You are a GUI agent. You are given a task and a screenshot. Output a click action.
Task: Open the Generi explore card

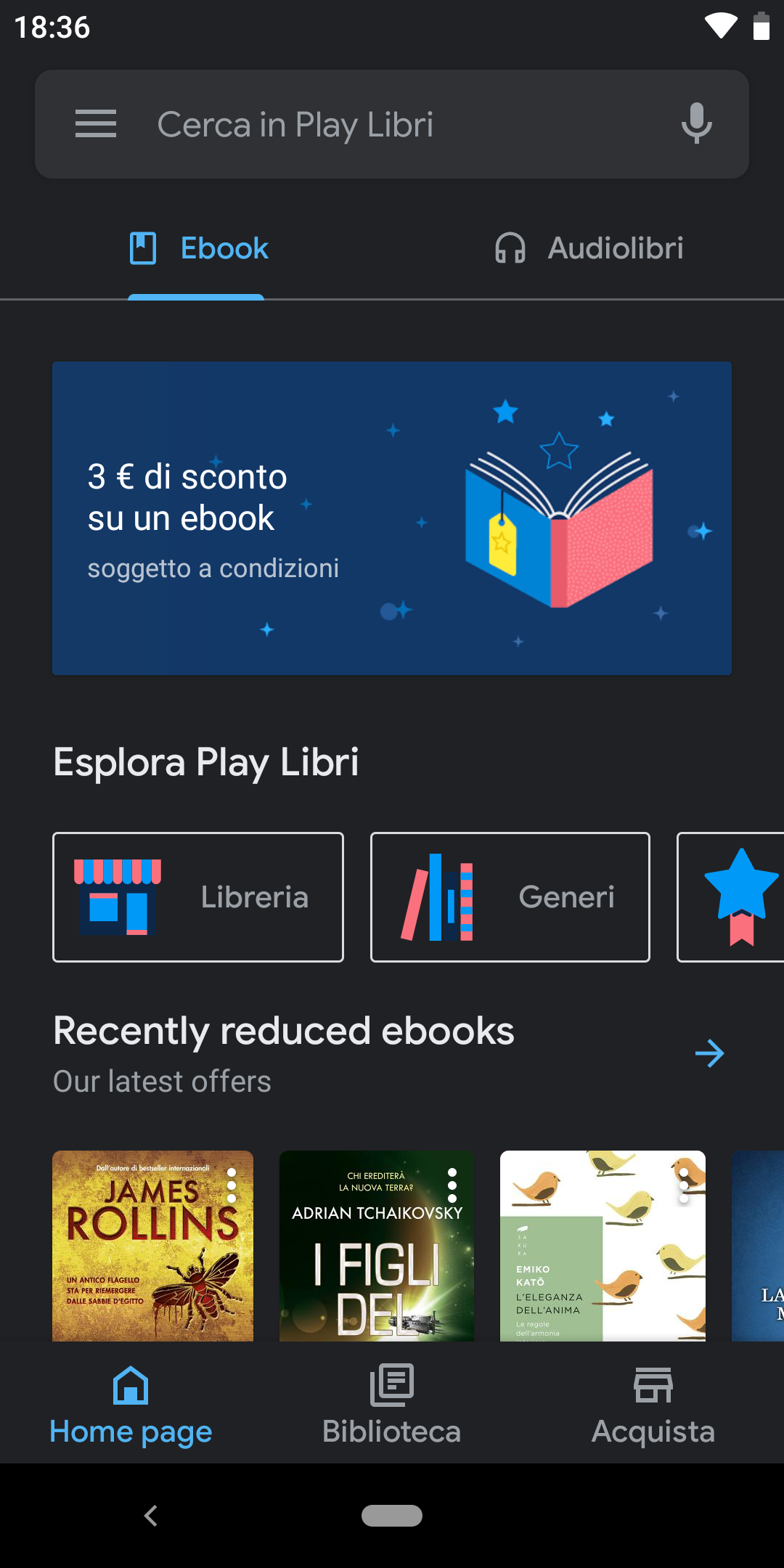(x=510, y=897)
